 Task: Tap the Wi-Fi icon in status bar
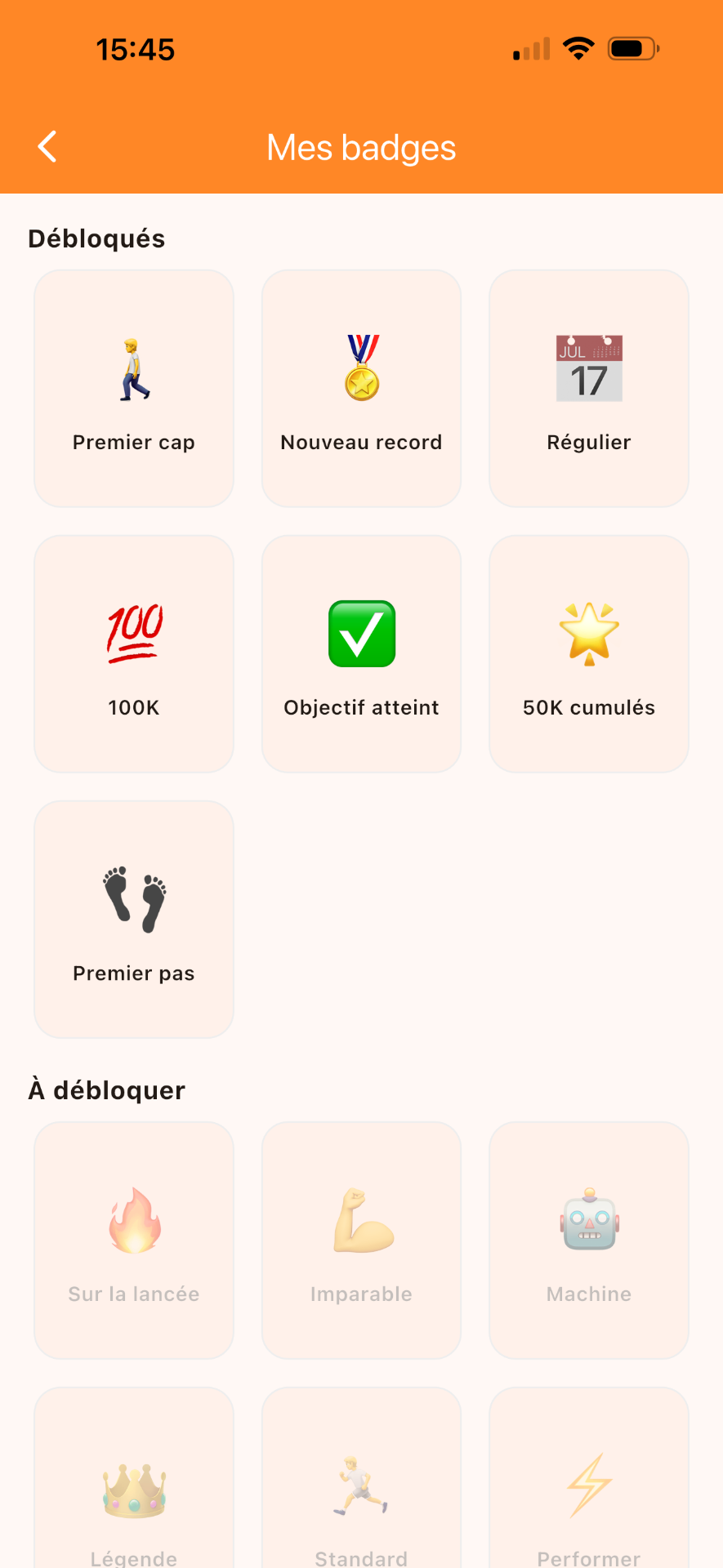pyautogui.click(x=578, y=48)
